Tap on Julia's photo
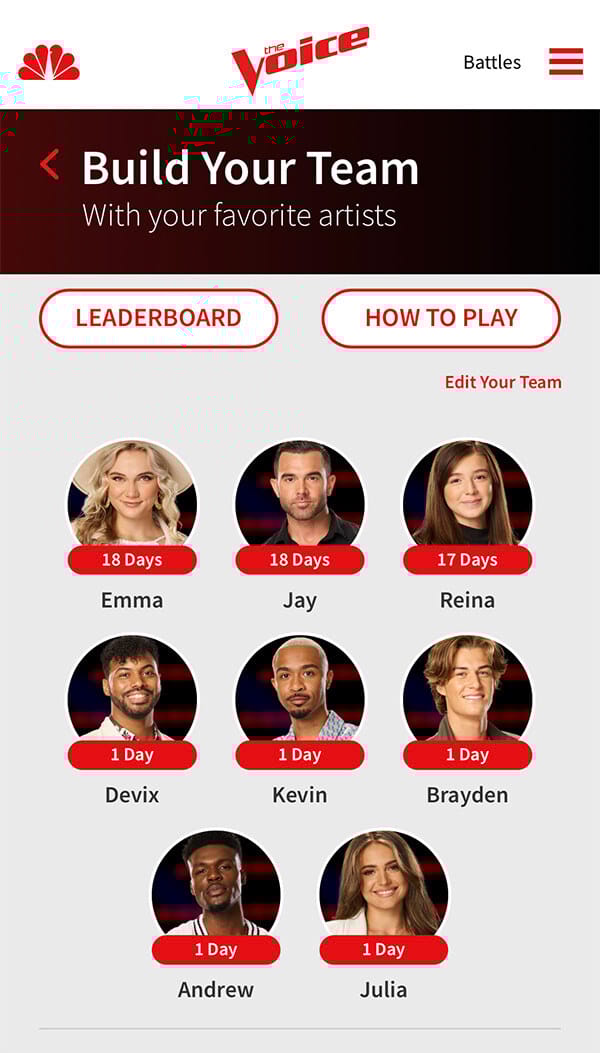 384,885
